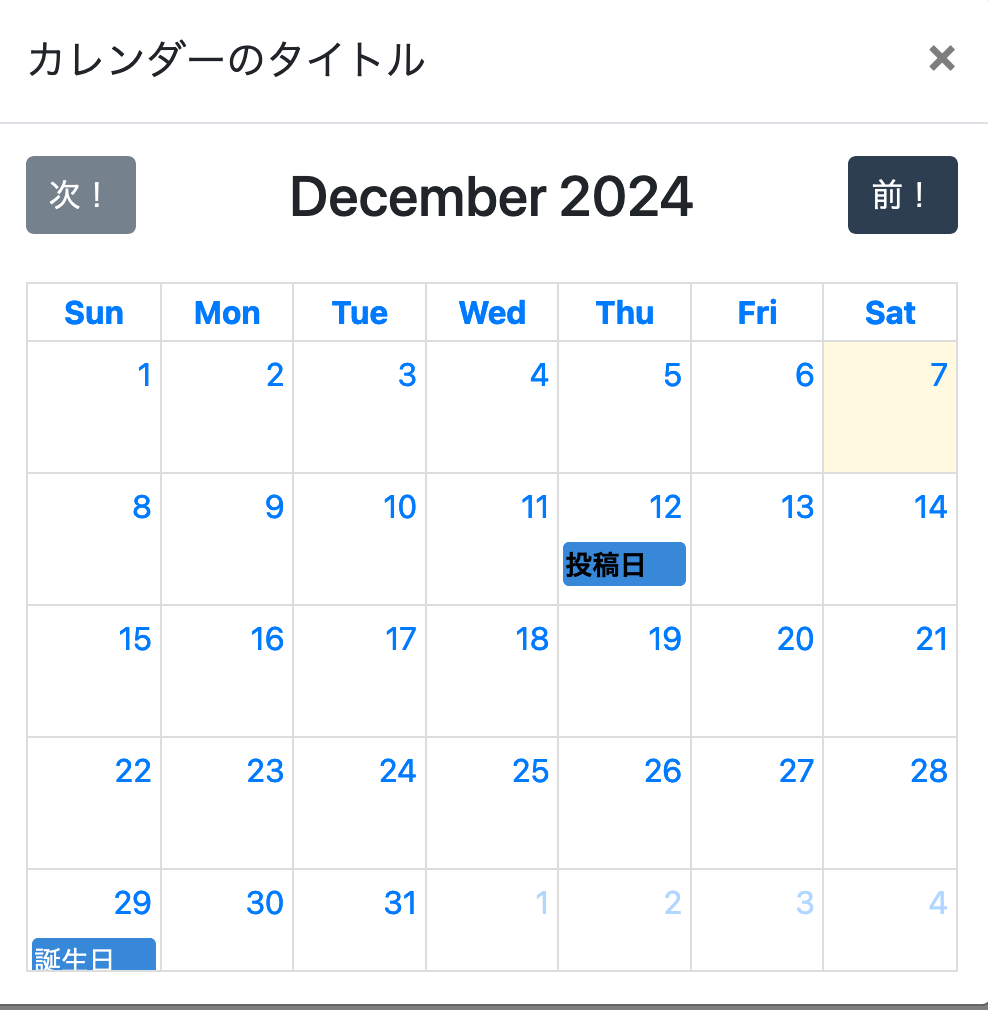Select December 20 date
Image resolution: width=988 pixels, height=1010 pixels.
[x=795, y=640]
